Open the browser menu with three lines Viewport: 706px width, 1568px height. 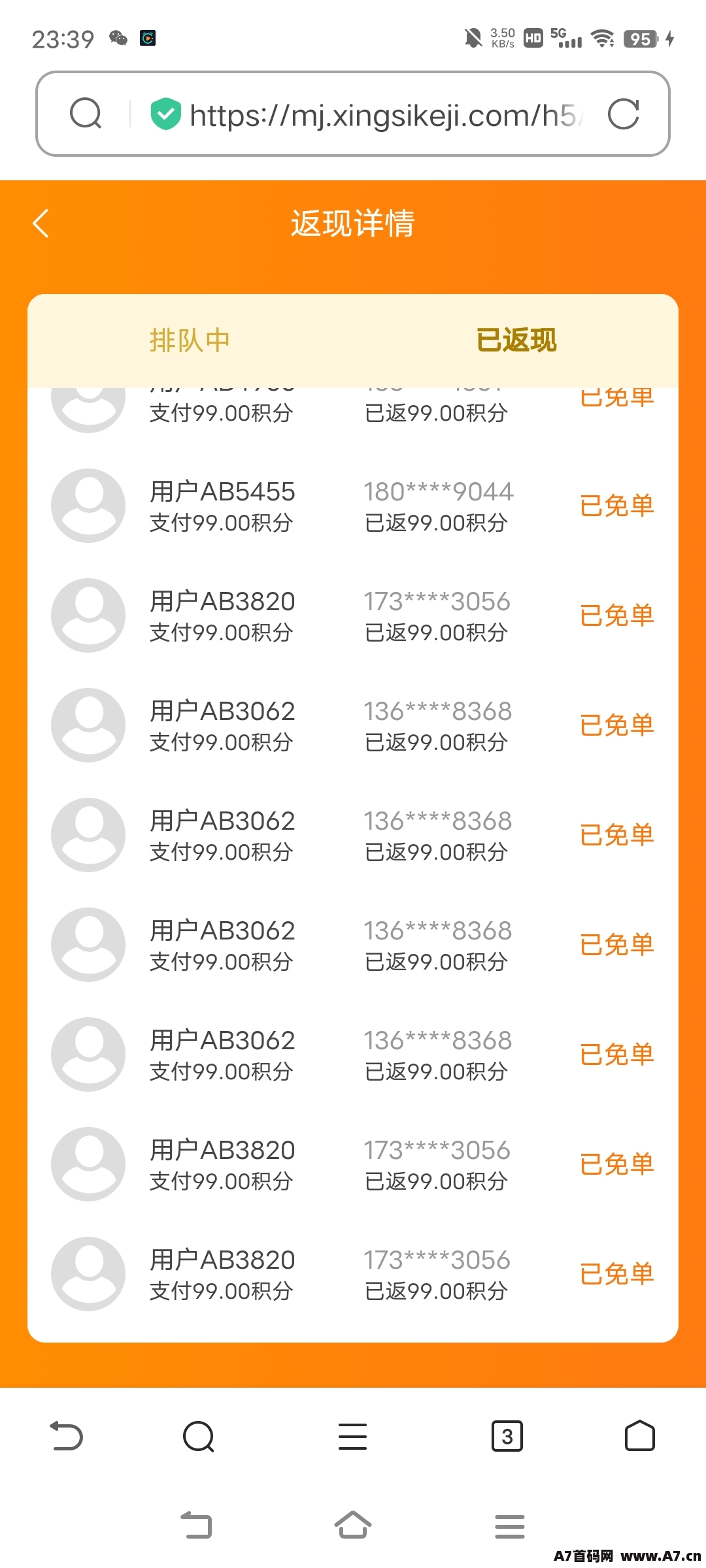352,1436
